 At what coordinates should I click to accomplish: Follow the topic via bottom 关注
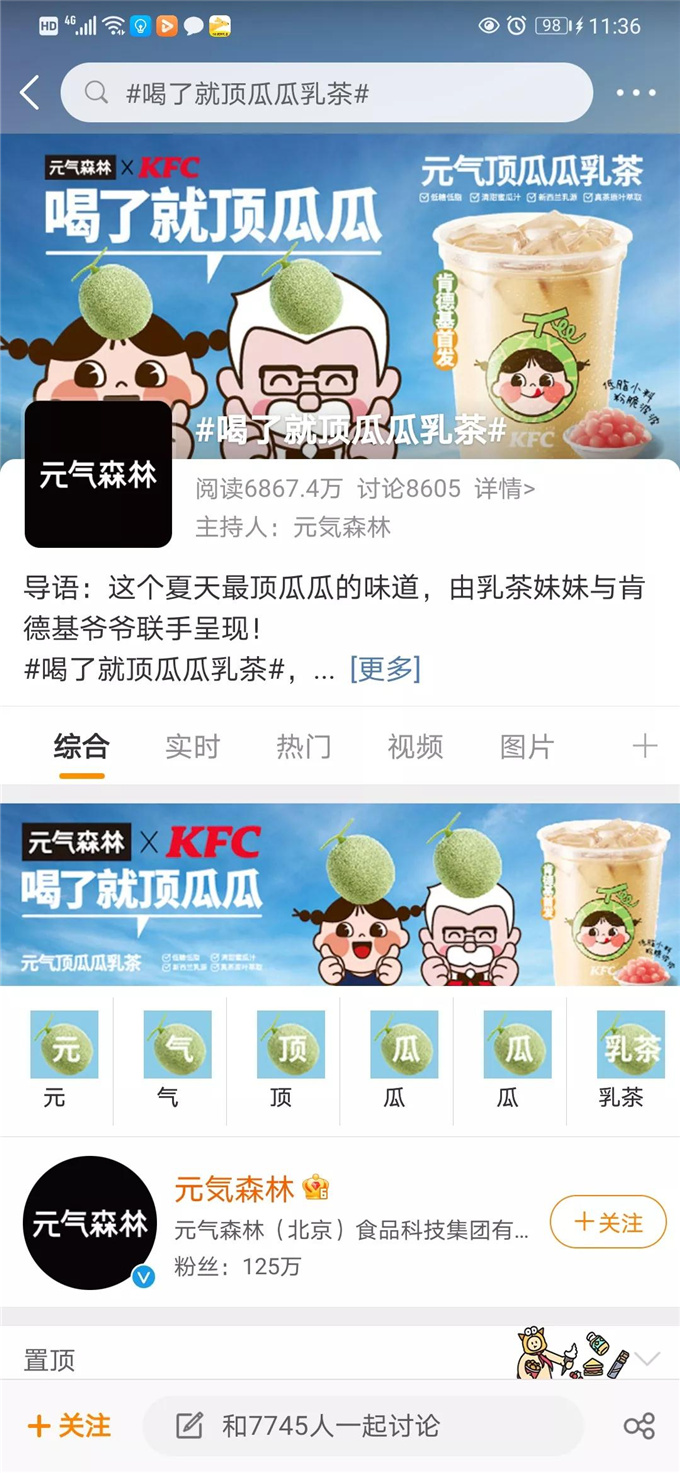coord(70,1426)
